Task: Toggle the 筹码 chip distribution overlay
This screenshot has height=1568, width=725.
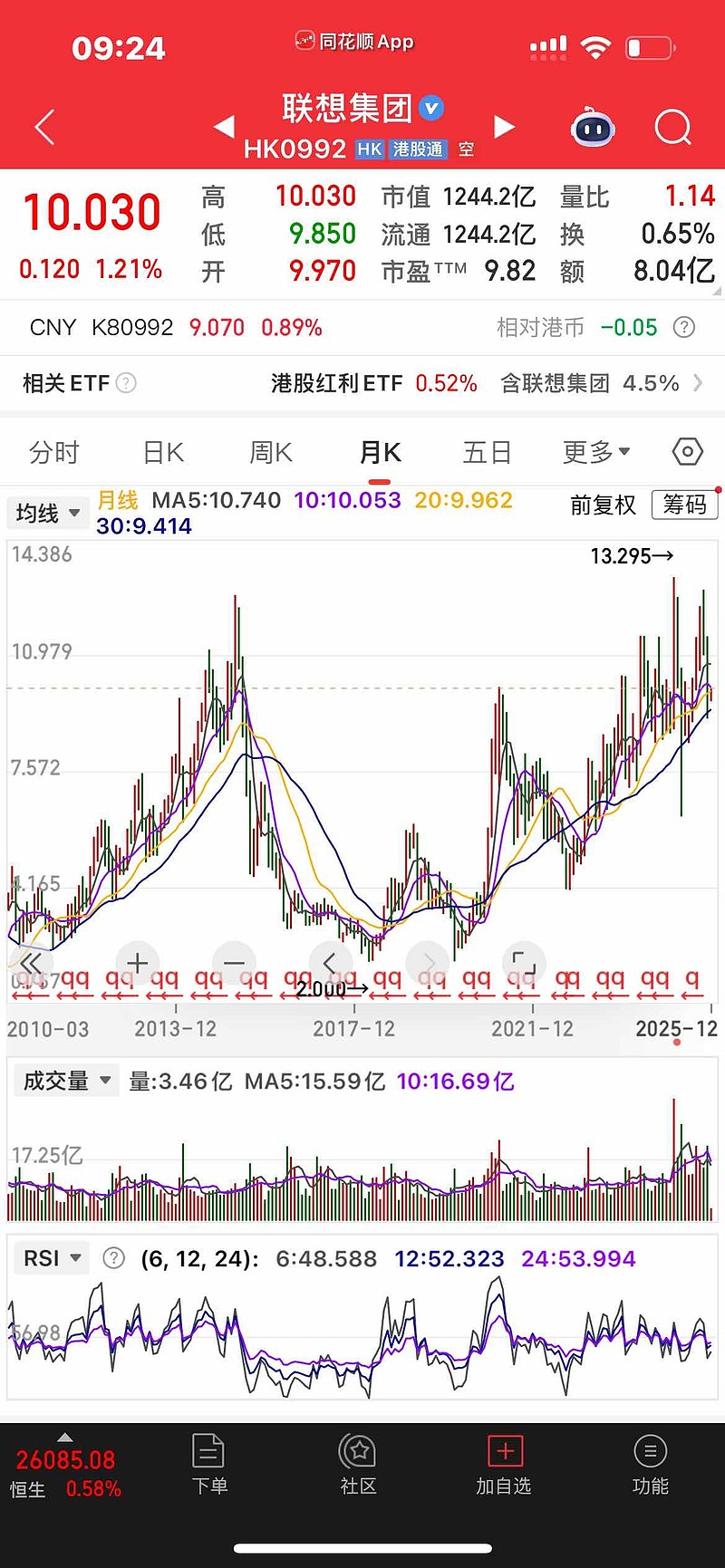Action: [684, 505]
